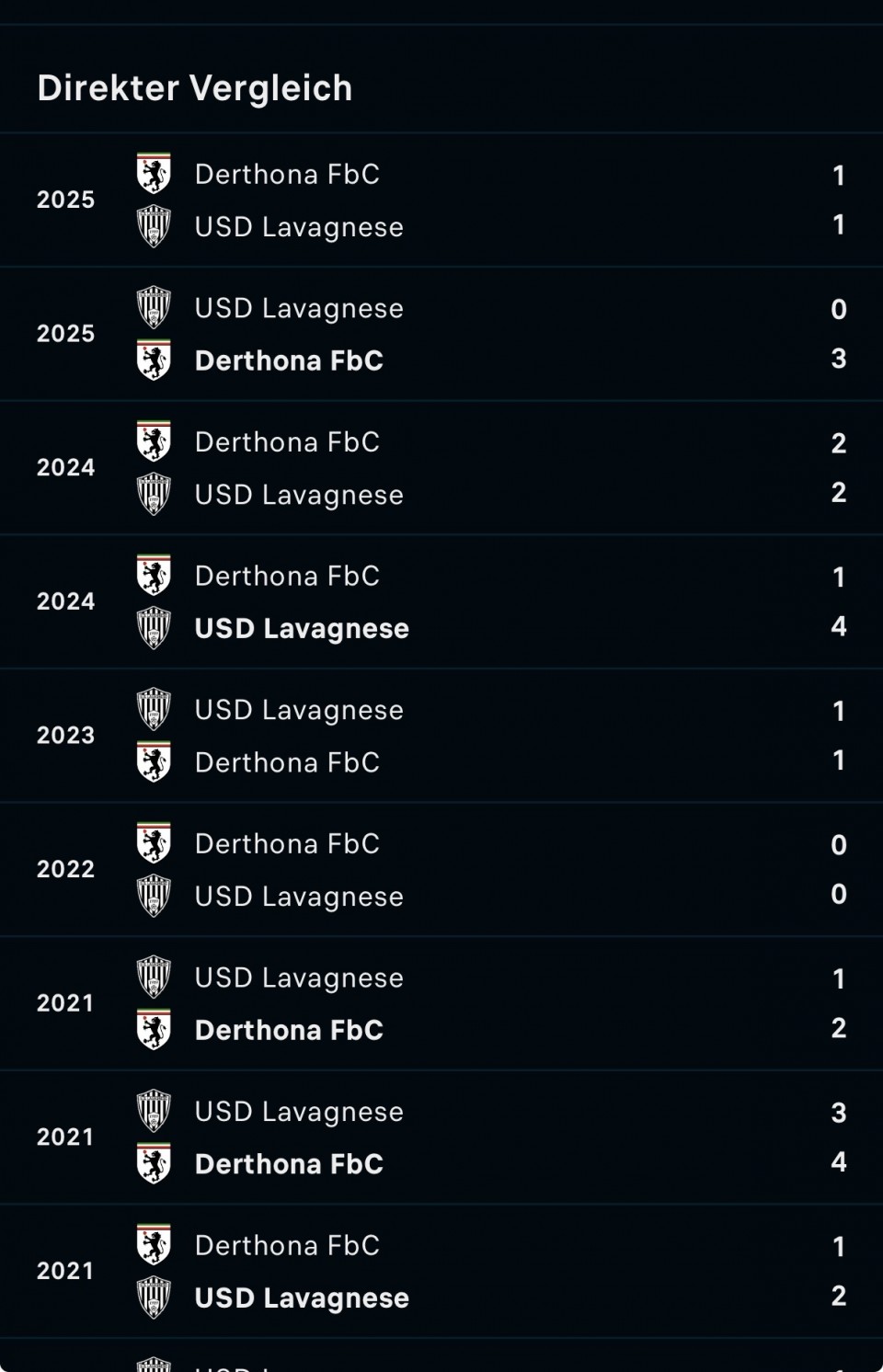Select the 2024 match Lavagnese won 4-1
Screen dimensions: 883x1372
(x=441, y=602)
